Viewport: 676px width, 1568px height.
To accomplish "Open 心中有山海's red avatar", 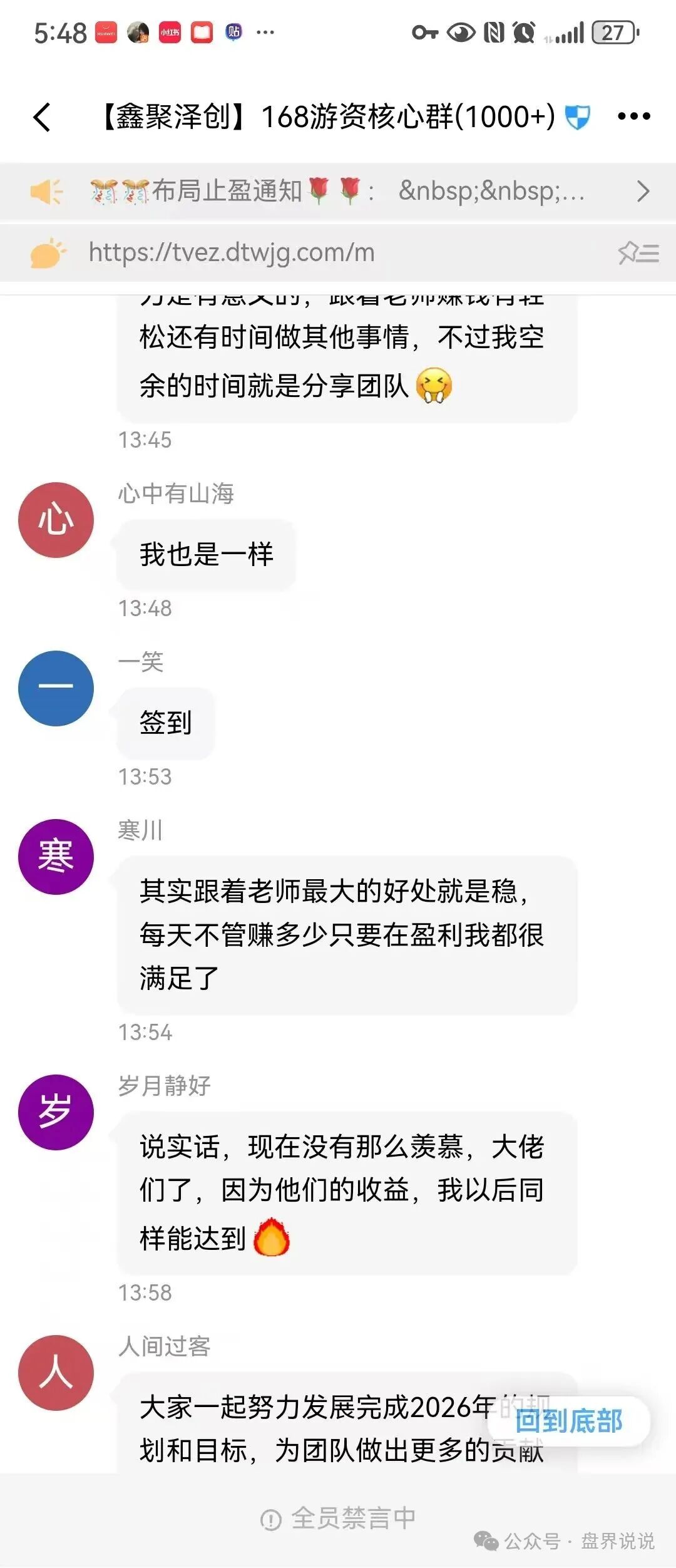I will click(x=55, y=520).
